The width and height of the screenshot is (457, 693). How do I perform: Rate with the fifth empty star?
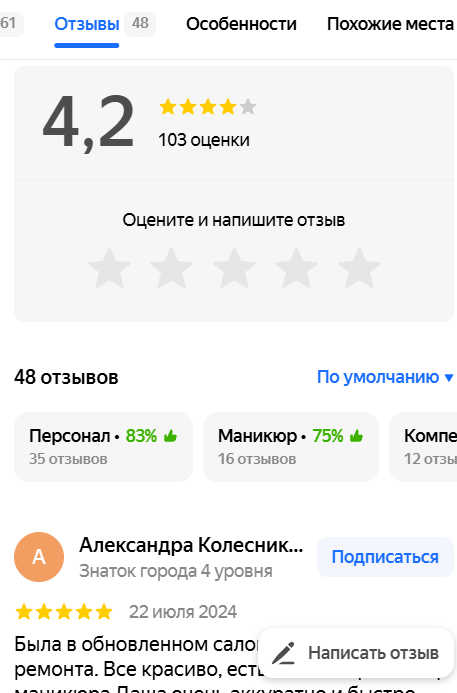(x=359, y=268)
